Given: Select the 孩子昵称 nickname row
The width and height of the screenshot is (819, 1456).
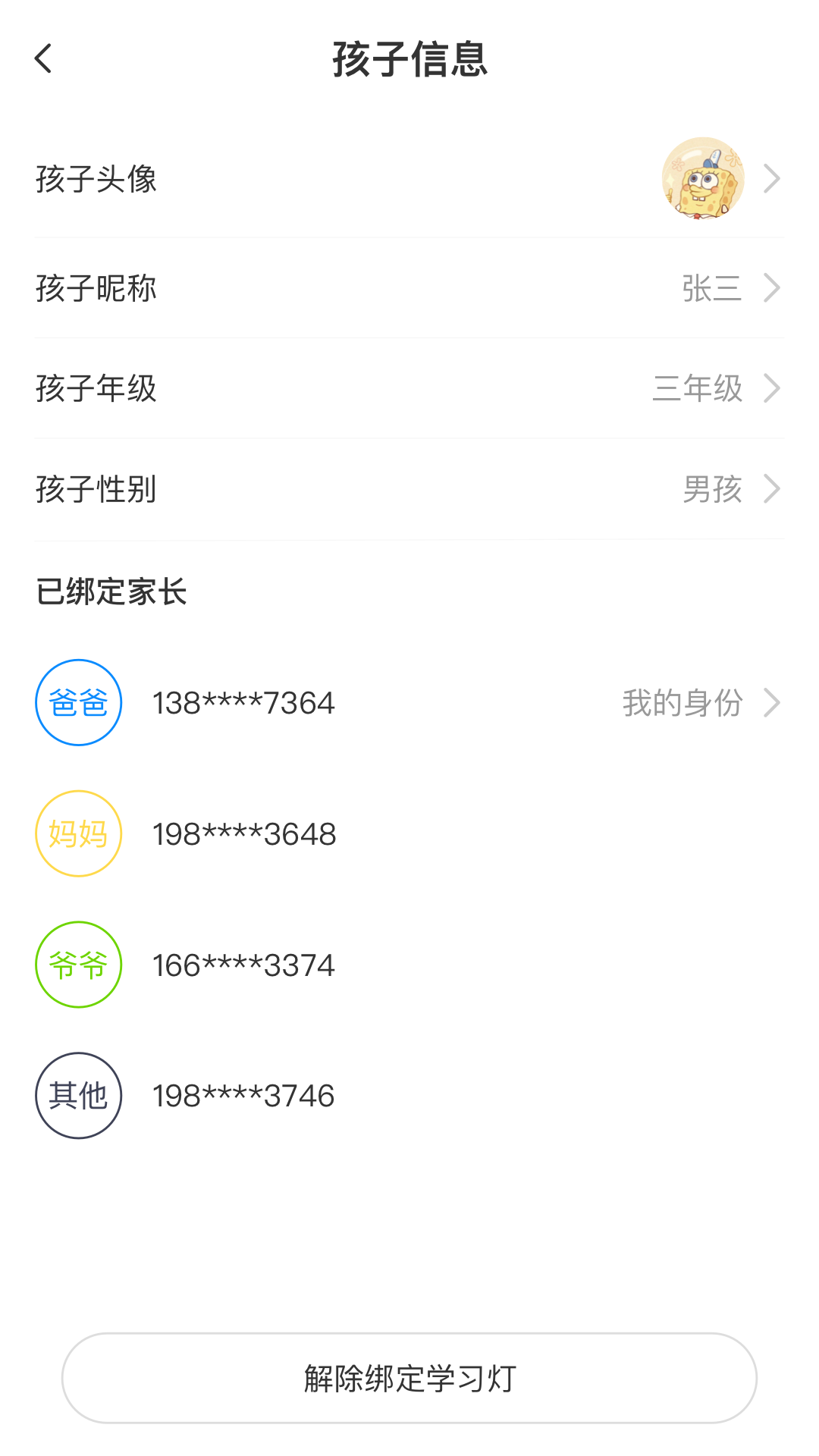Looking at the screenshot, I should coord(409,288).
